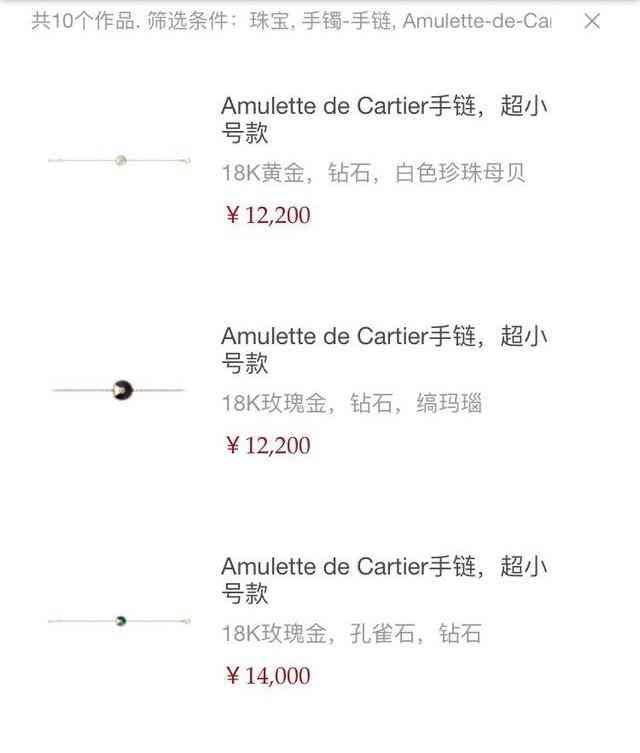Close the filter results with the X

[592, 21]
